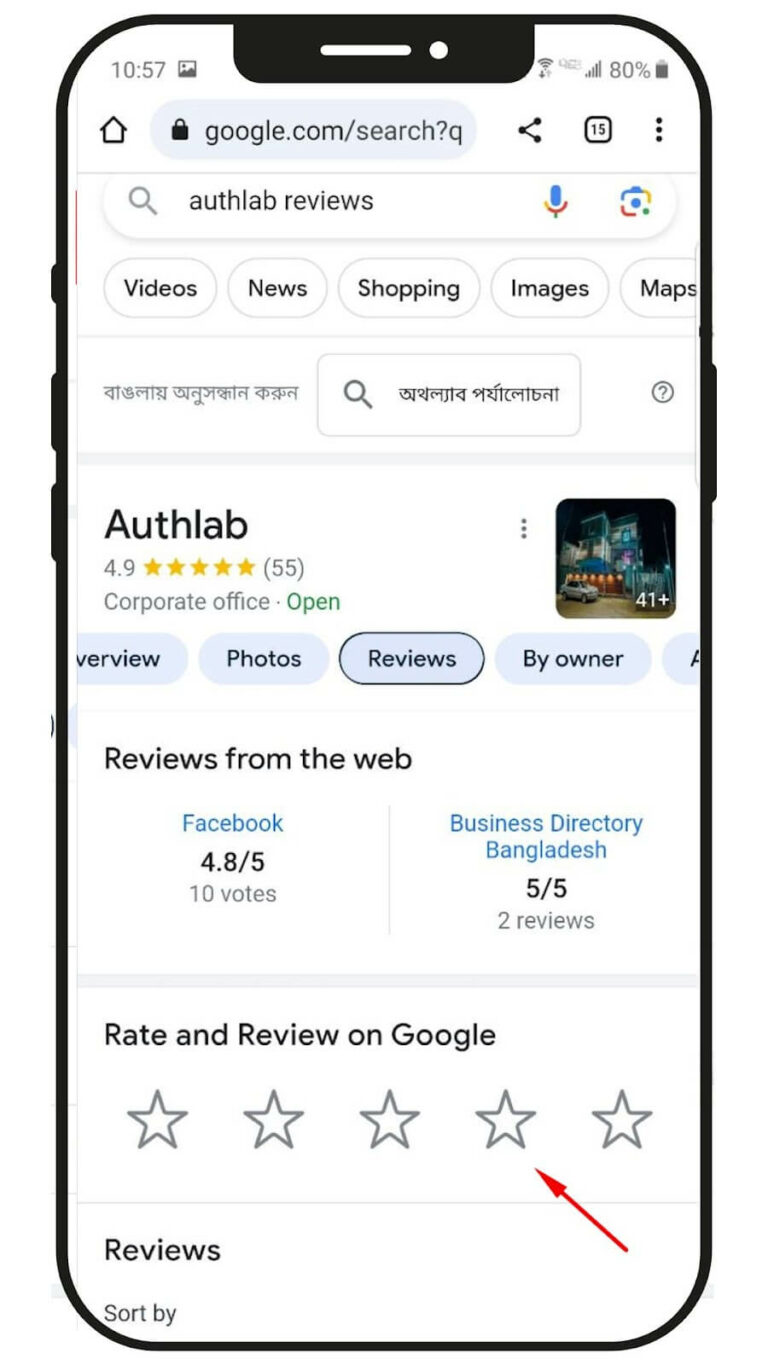Select the fifth star to rate Authlab
This screenshot has width=768, height=1365.
[621, 1118]
